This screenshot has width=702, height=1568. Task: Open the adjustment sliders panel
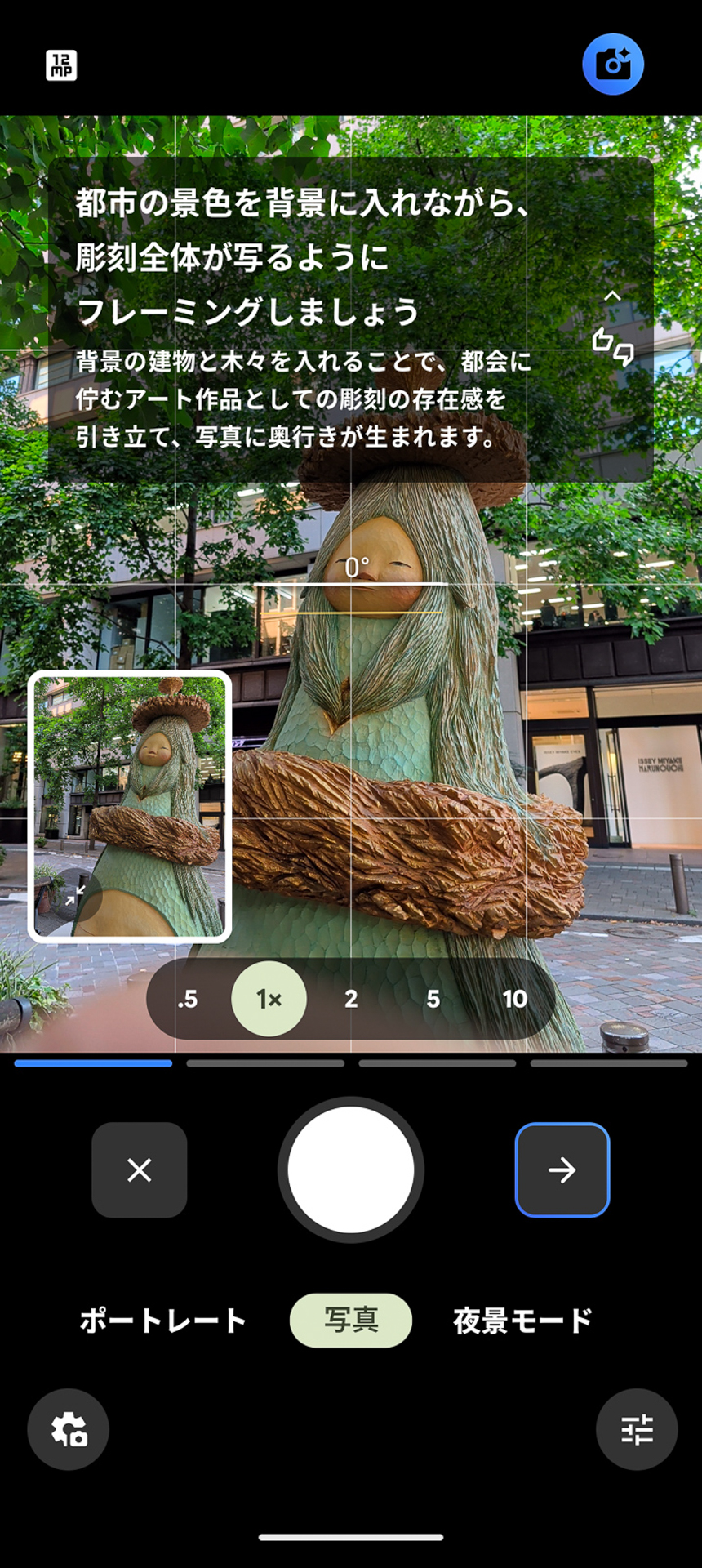(637, 1429)
